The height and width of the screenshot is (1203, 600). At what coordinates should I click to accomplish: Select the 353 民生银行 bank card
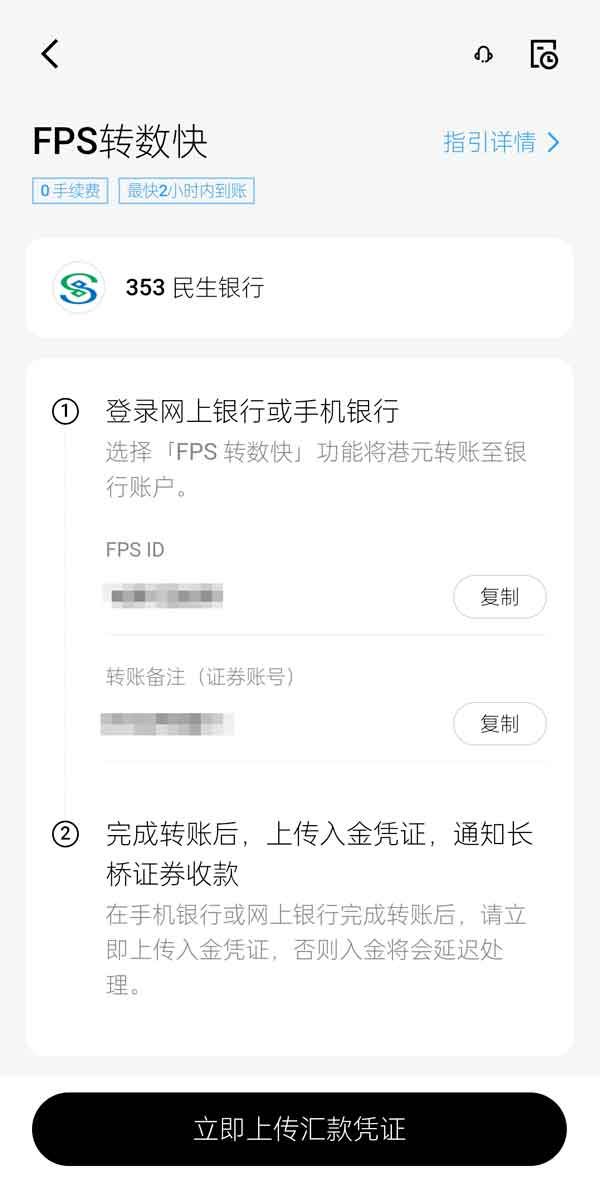point(299,288)
